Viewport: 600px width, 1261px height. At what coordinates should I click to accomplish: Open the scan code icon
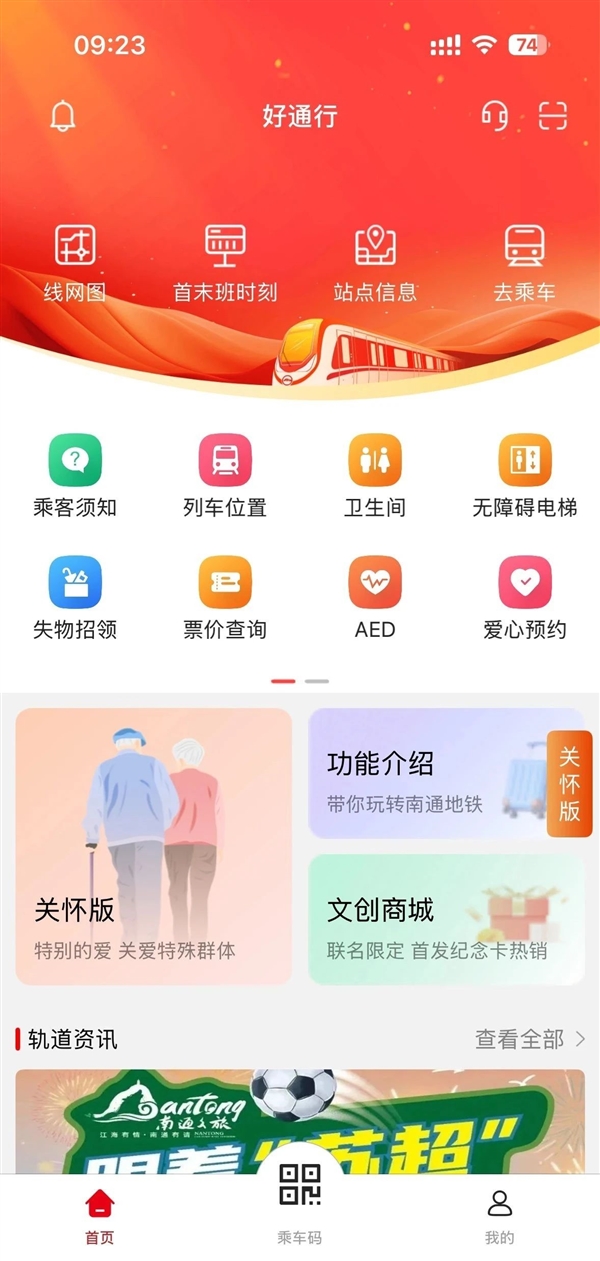point(553,116)
